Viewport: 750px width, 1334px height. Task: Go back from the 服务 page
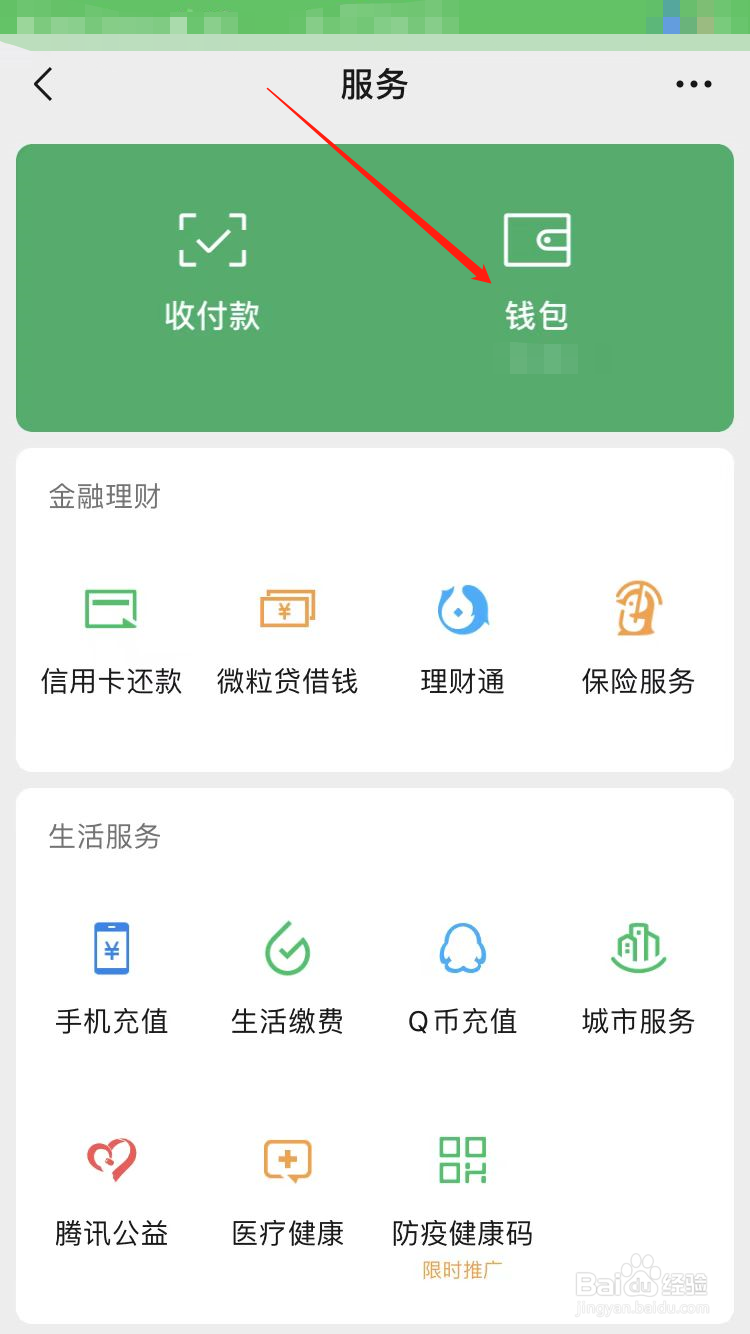tap(43, 85)
